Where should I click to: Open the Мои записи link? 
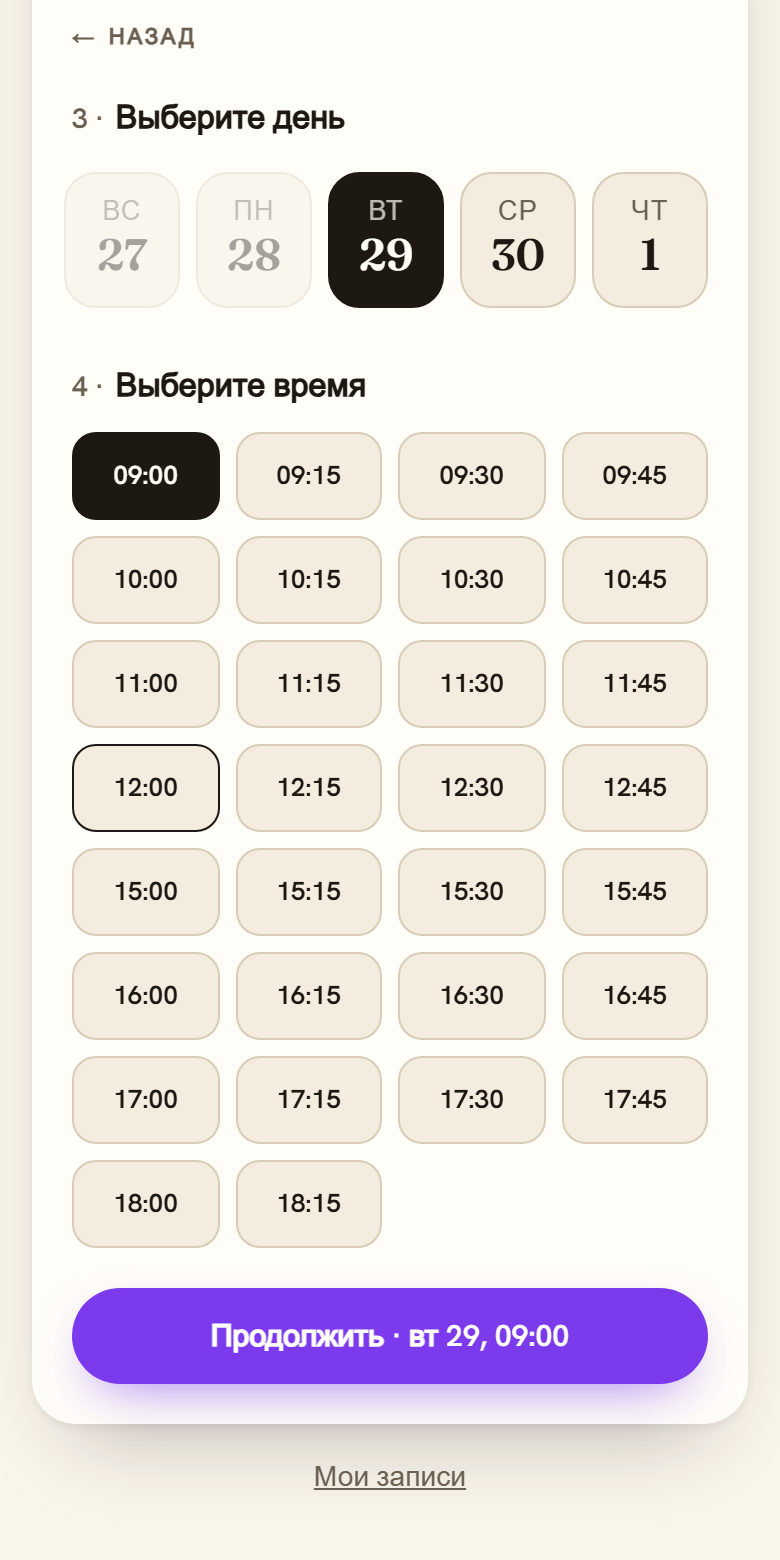pos(390,1477)
